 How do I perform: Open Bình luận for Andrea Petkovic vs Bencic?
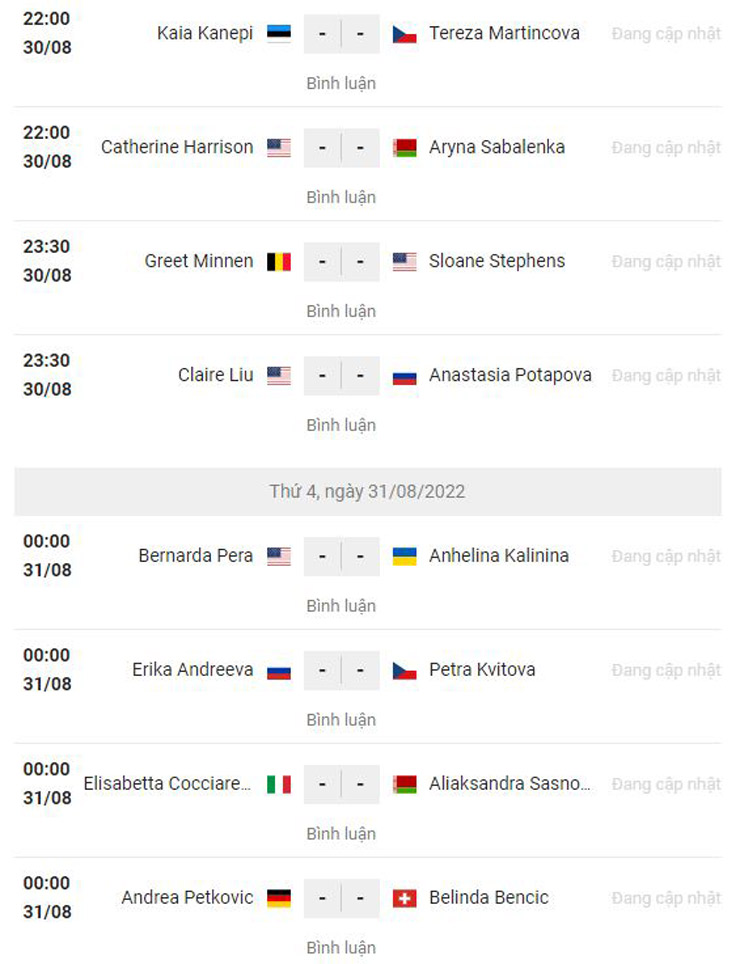[x=341, y=947]
